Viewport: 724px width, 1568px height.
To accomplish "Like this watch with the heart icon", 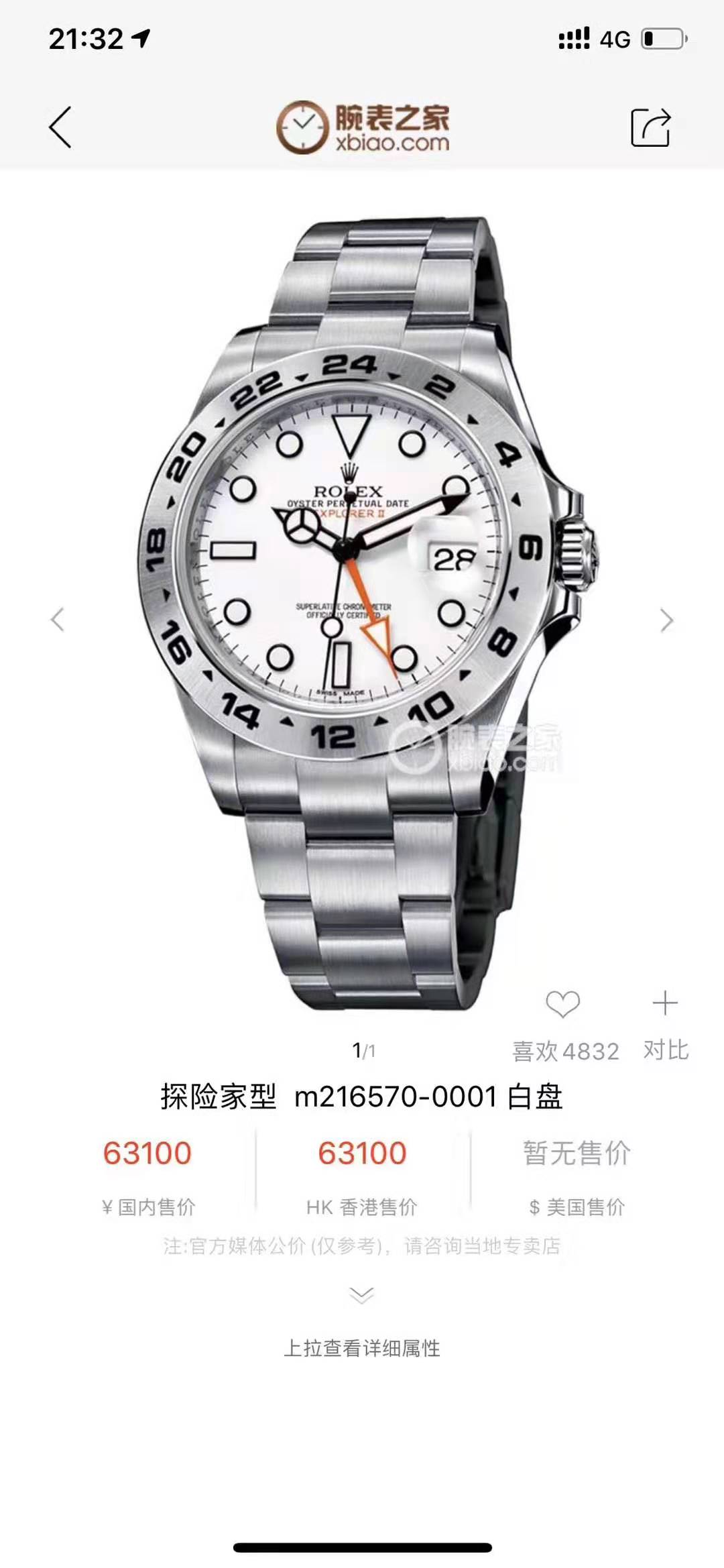I will click(x=562, y=1004).
